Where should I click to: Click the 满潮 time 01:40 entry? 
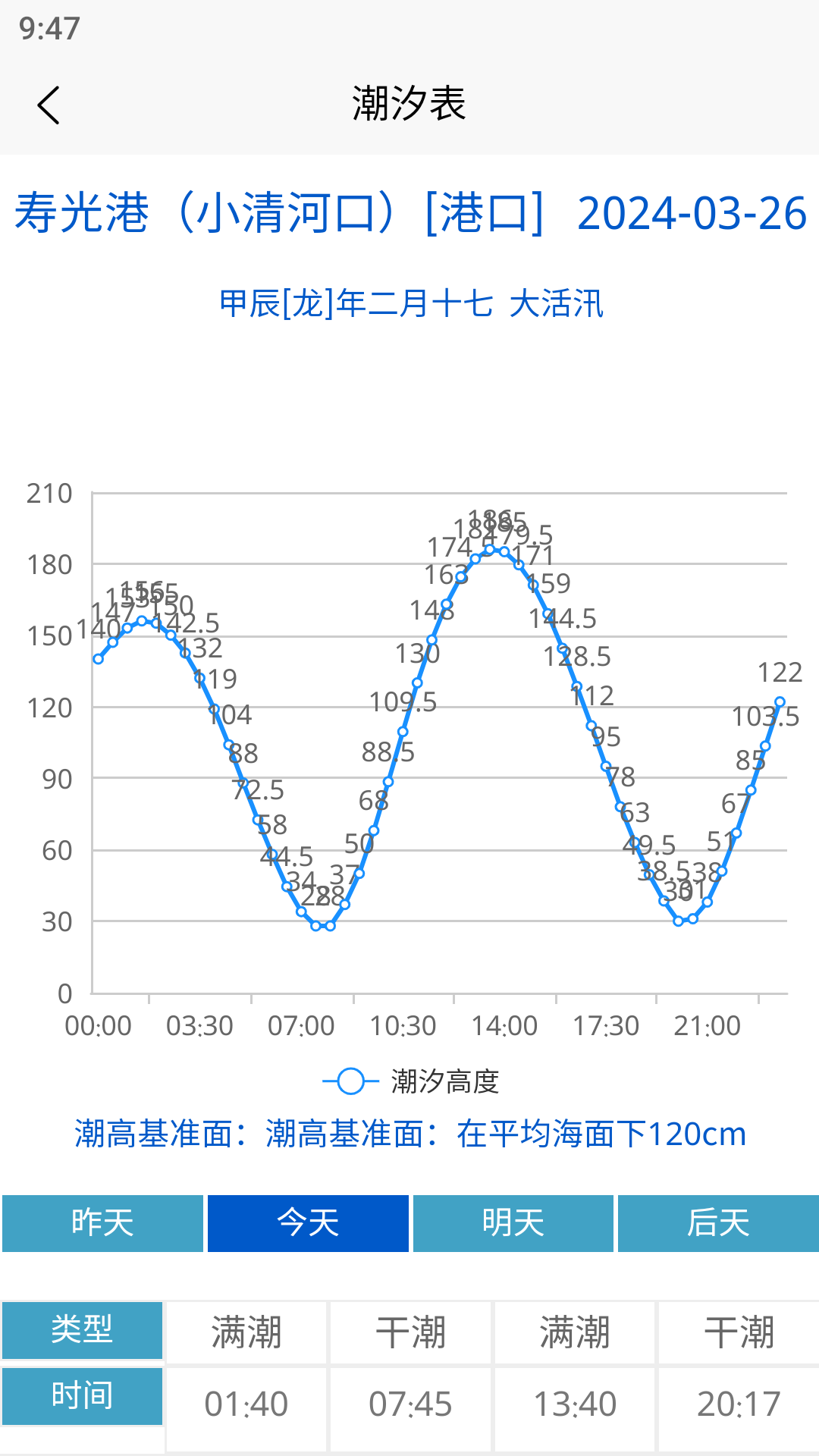[x=246, y=1403]
